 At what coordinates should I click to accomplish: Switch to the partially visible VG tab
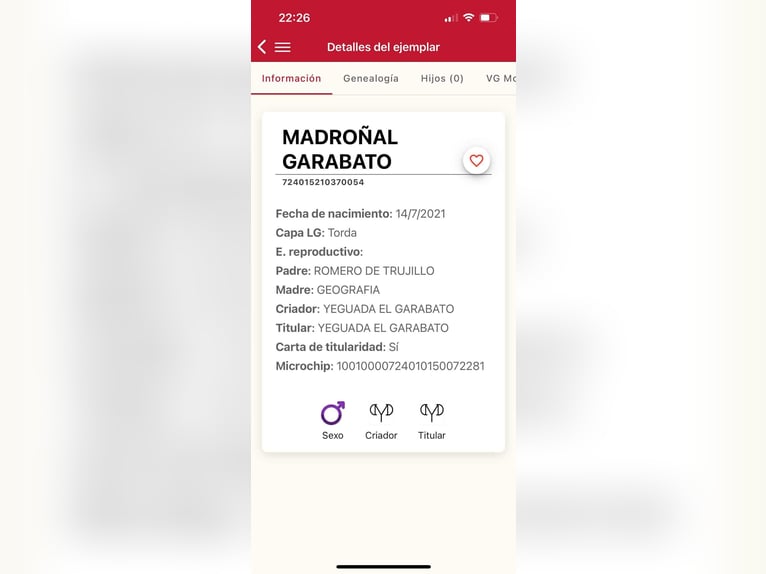tap(500, 78)
